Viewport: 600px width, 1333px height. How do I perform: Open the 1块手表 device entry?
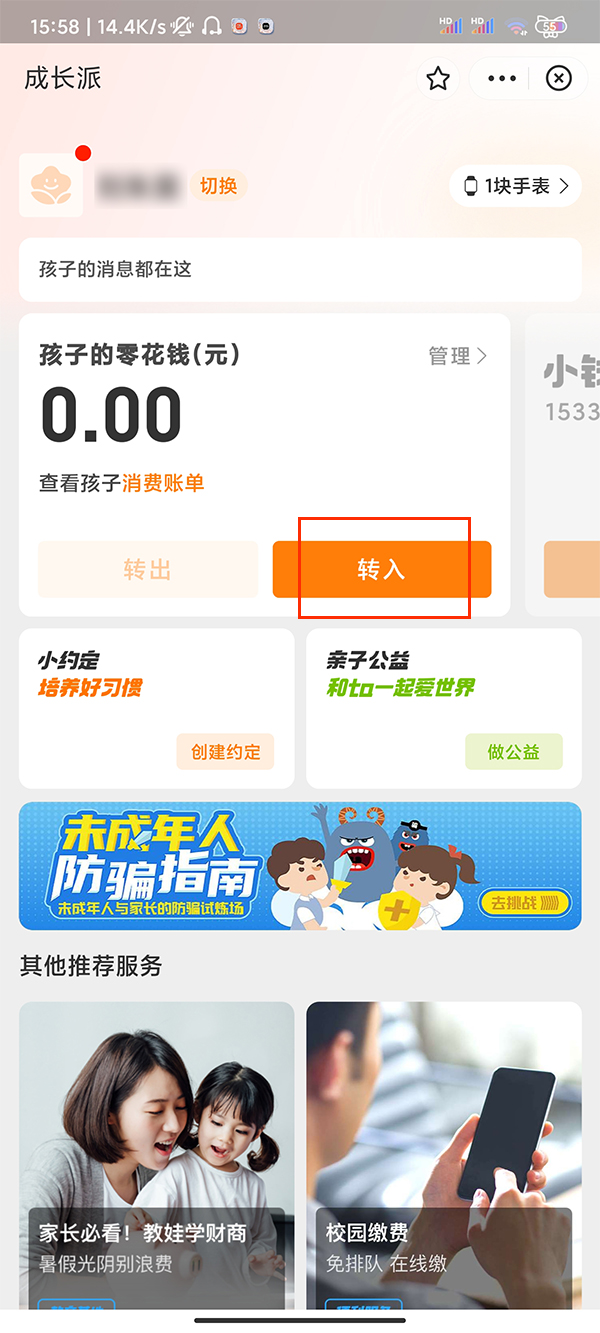click(x=516, y=186)
